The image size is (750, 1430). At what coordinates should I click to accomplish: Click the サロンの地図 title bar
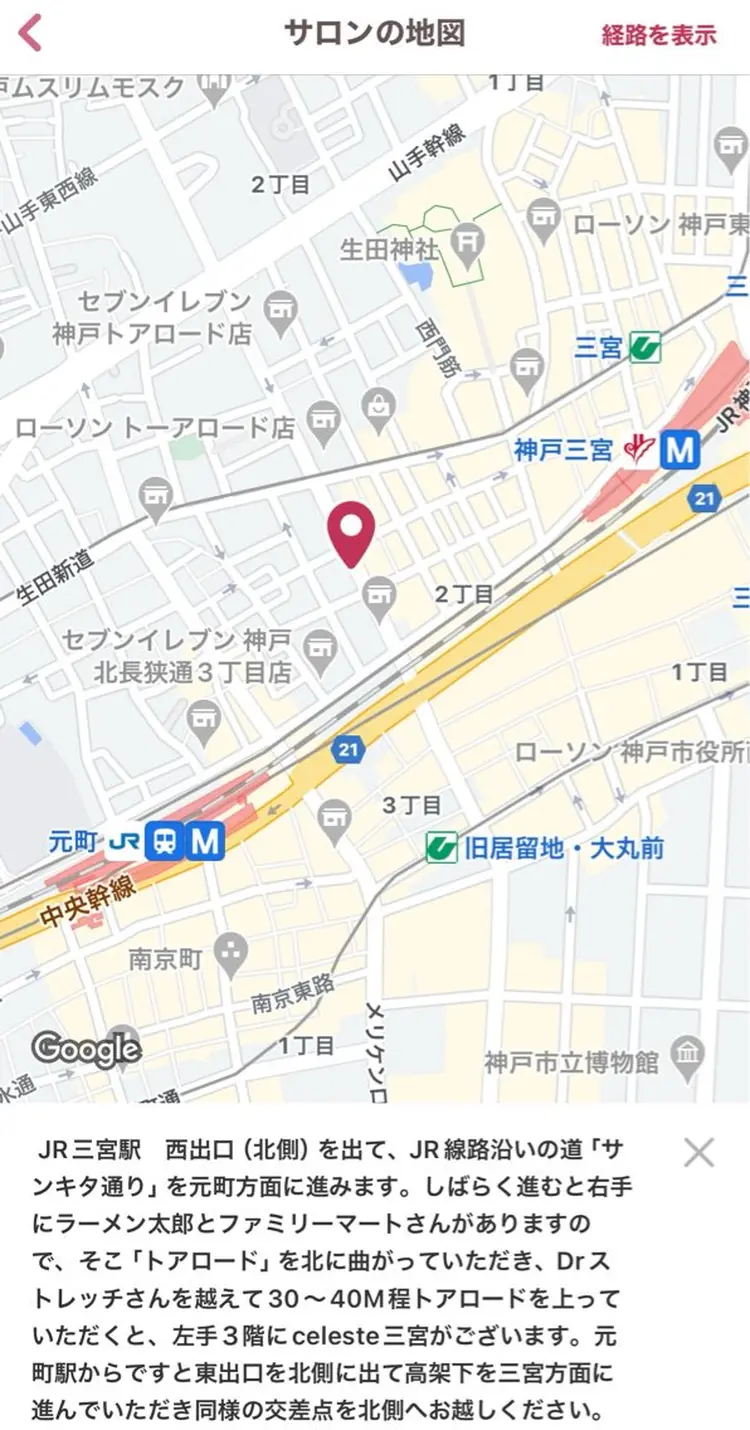click(374, 33)
